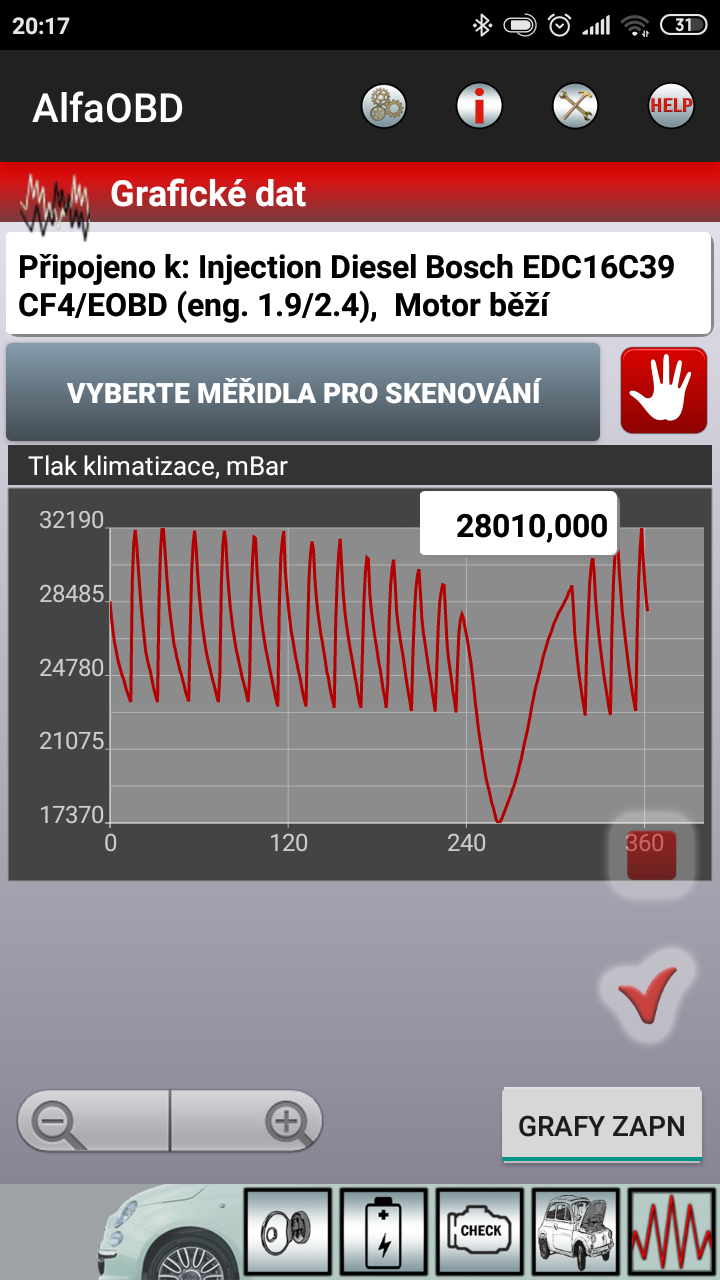Open the battery tab
This screenshot has height=1280, width=720.
pos(383,1231)
